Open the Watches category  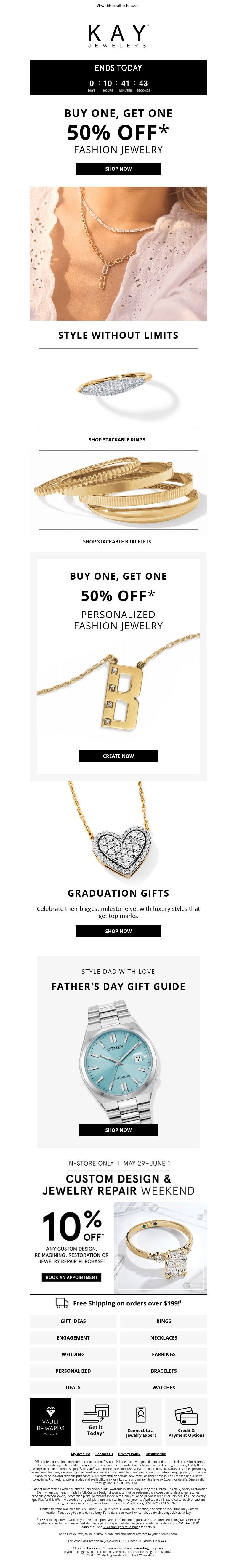[163, 1387]
